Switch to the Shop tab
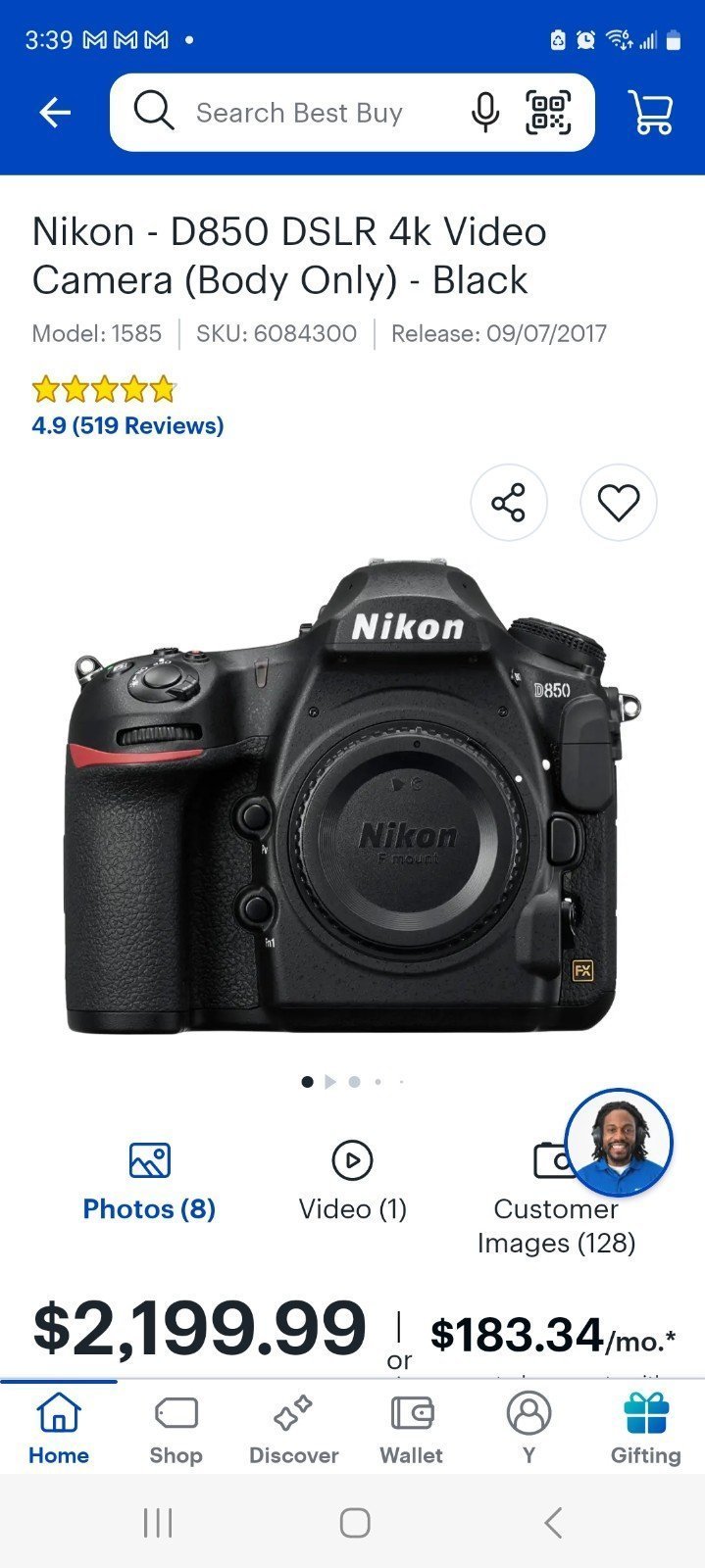 click(176, 1429)
